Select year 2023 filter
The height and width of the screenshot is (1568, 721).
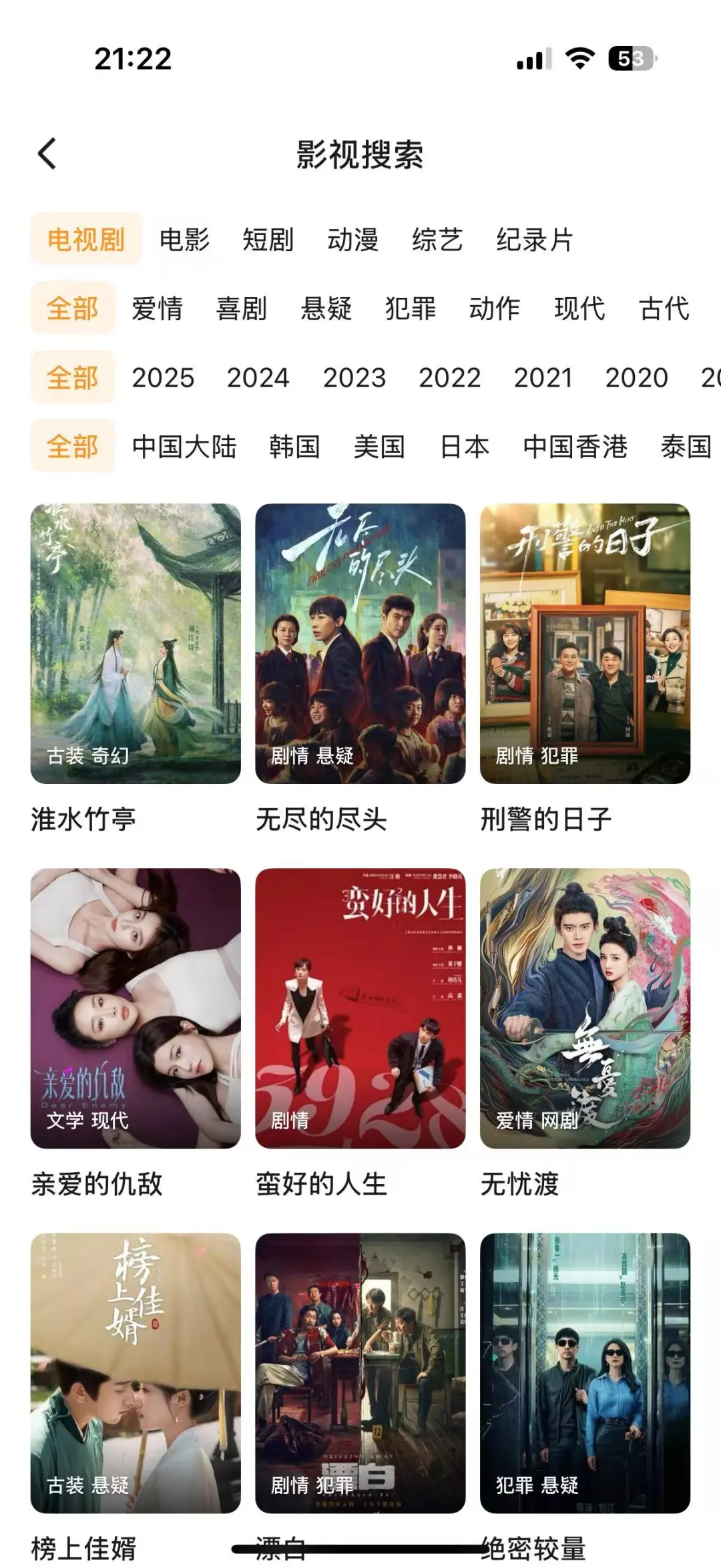click(354, 378)
